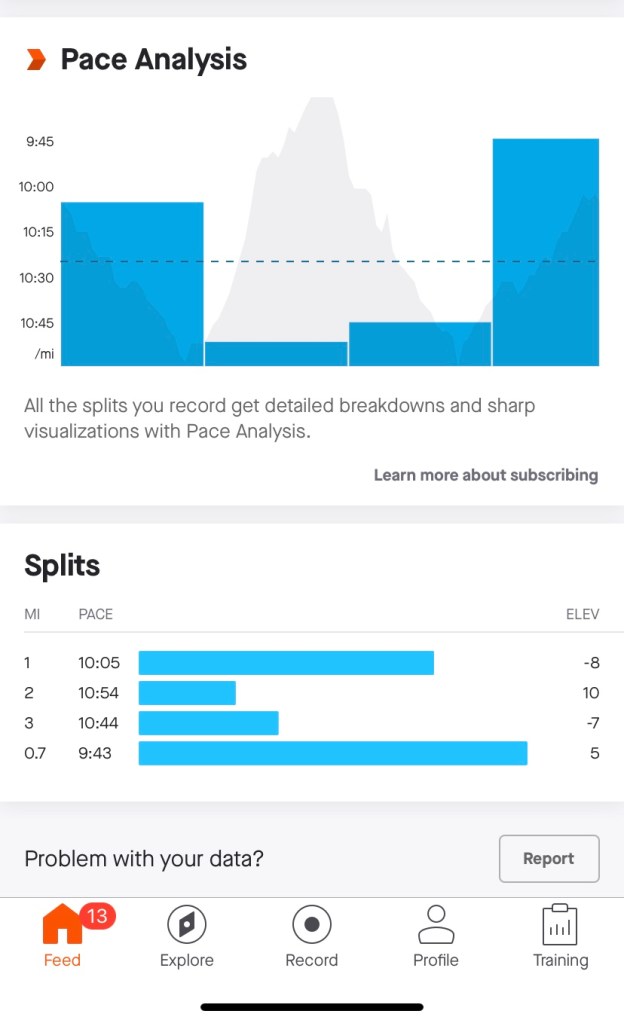This screenshot has width=624, height=1023.
Task: Switch to the Training tab
Action: [560, 937]
